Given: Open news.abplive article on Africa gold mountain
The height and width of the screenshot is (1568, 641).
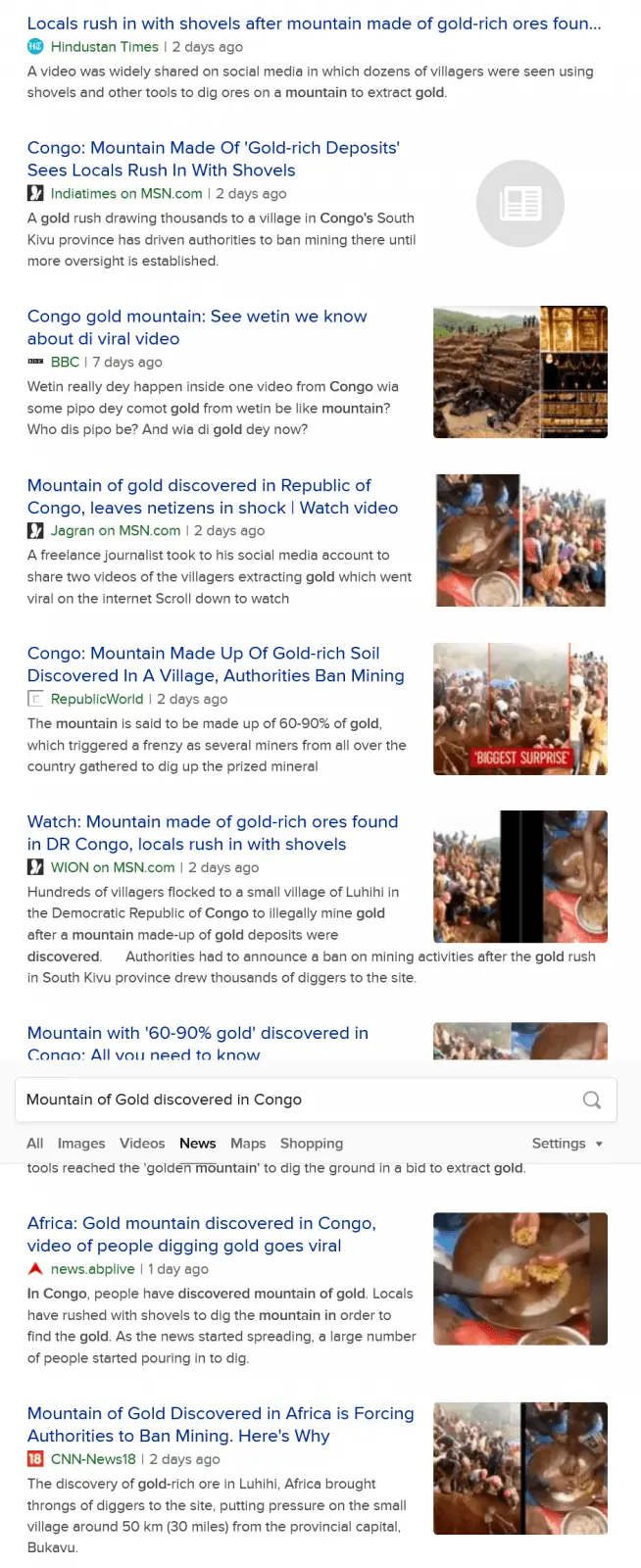Looking at the screenshot, I should pos(201,1235).
